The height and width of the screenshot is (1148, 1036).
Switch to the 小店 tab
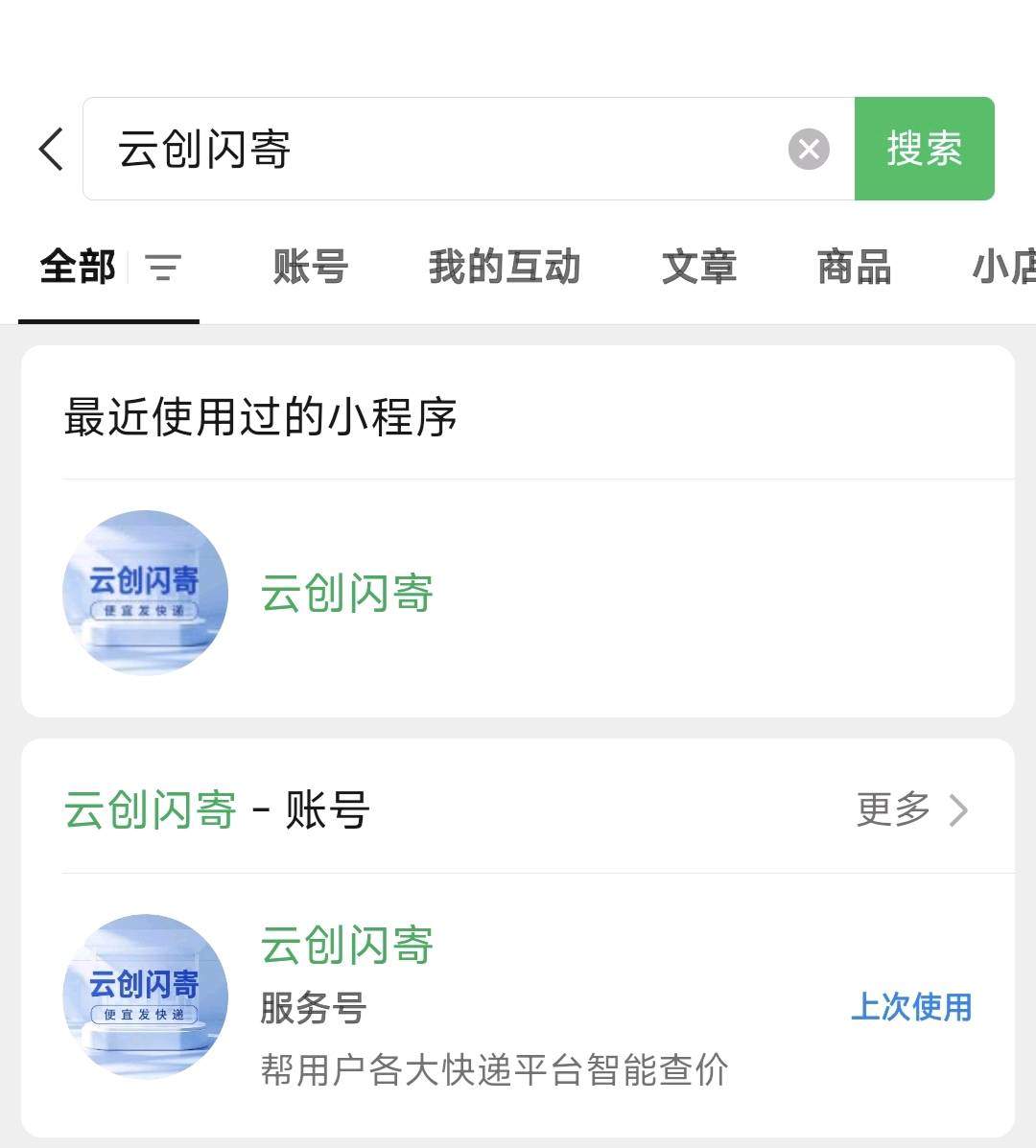[x=1003, y=267]
